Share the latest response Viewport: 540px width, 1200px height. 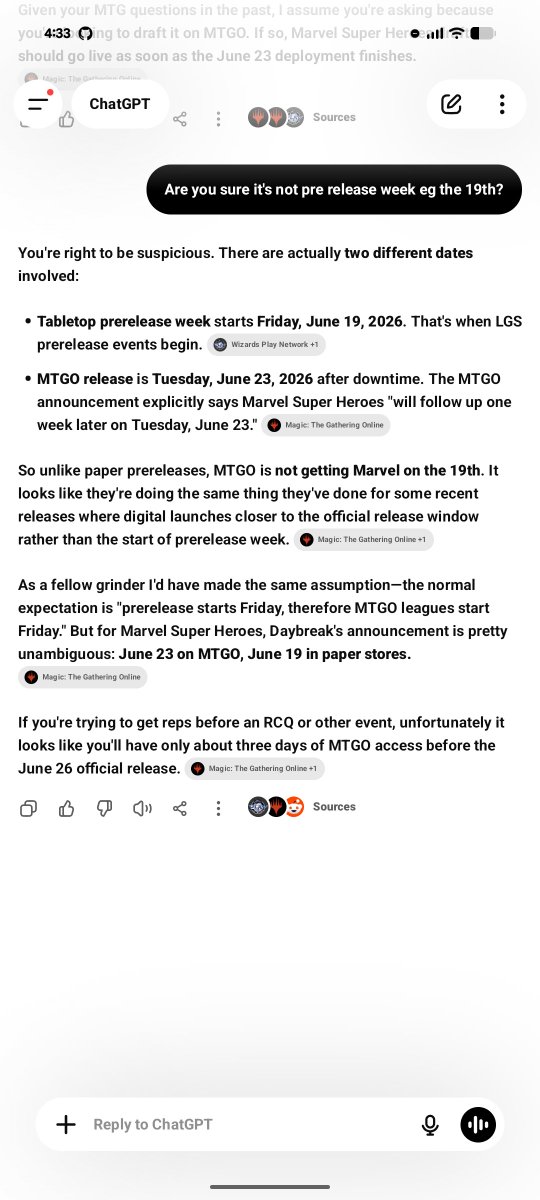(x=180, y=808)
